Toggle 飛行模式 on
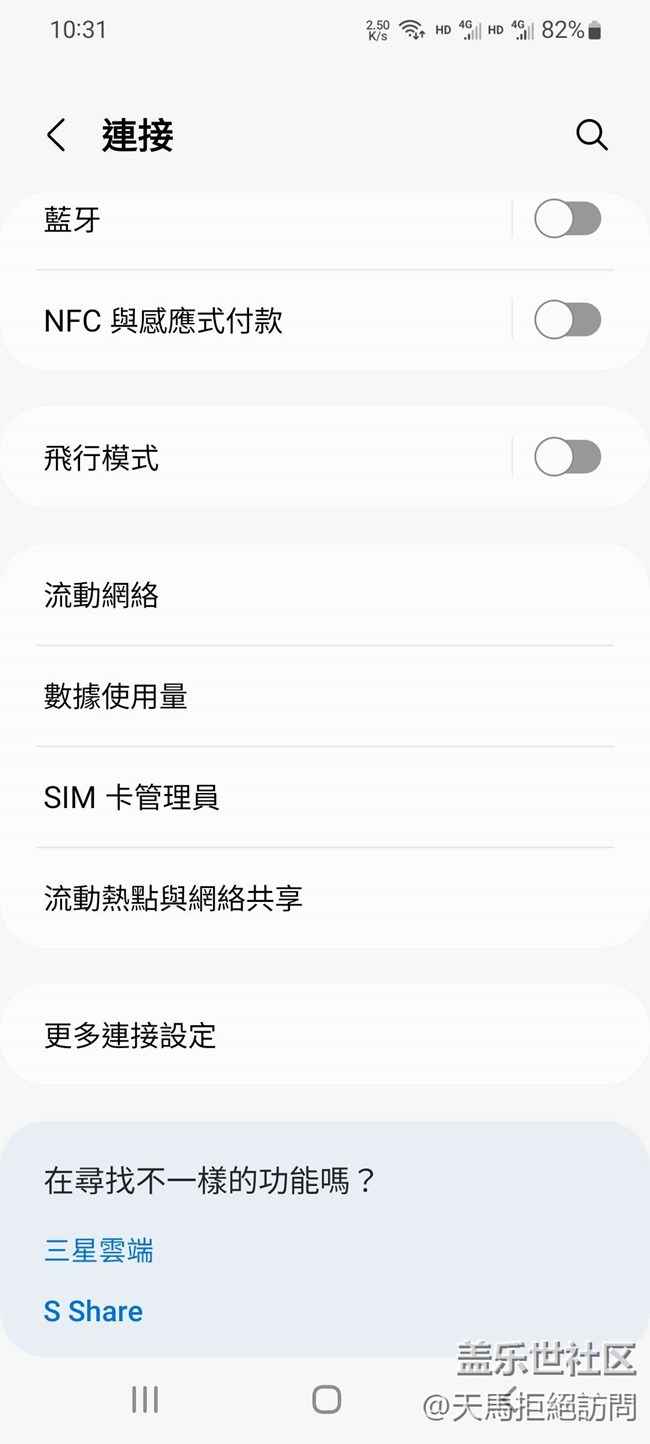The width and height of the screenshot is (650, 1444). coord(567,458)
